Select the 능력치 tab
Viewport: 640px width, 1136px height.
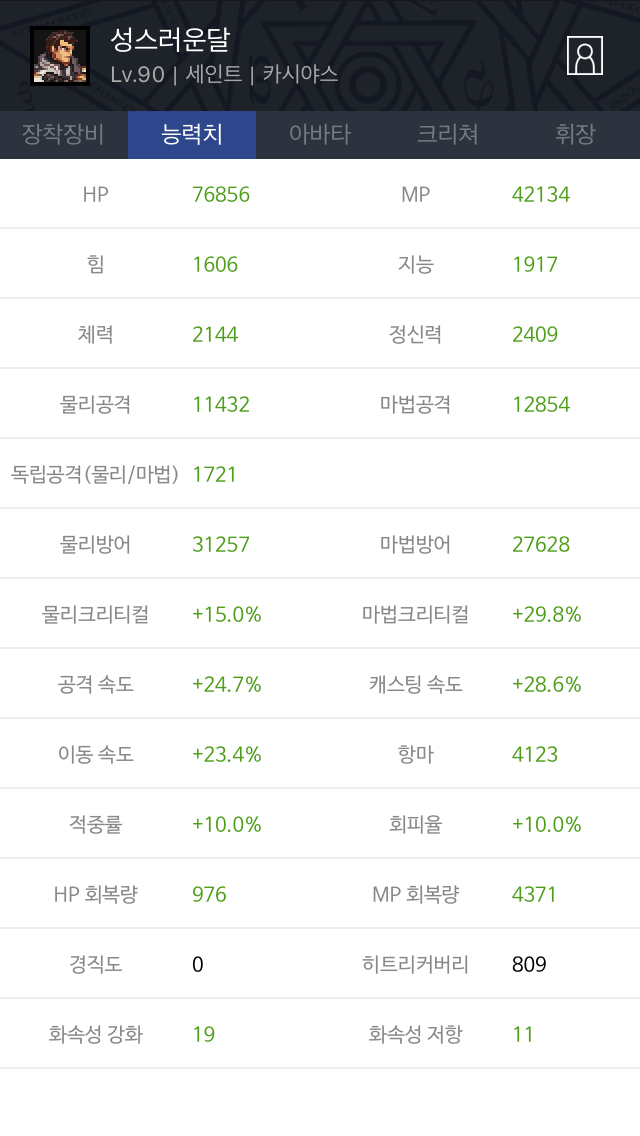tap(192, 135)
